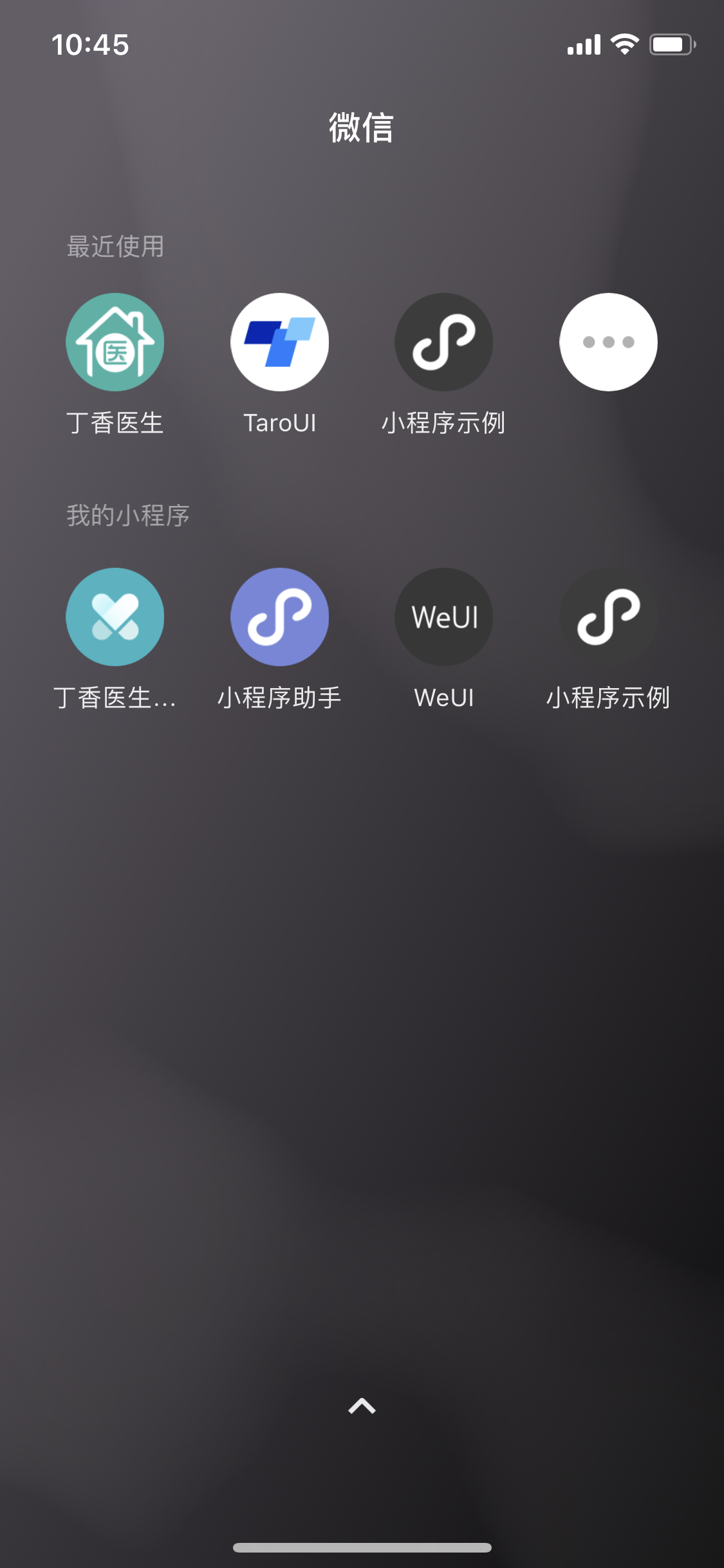Tap the up chevron to collapse panel
Screen dimensions: 724x1568
(x=362, y=1406)
